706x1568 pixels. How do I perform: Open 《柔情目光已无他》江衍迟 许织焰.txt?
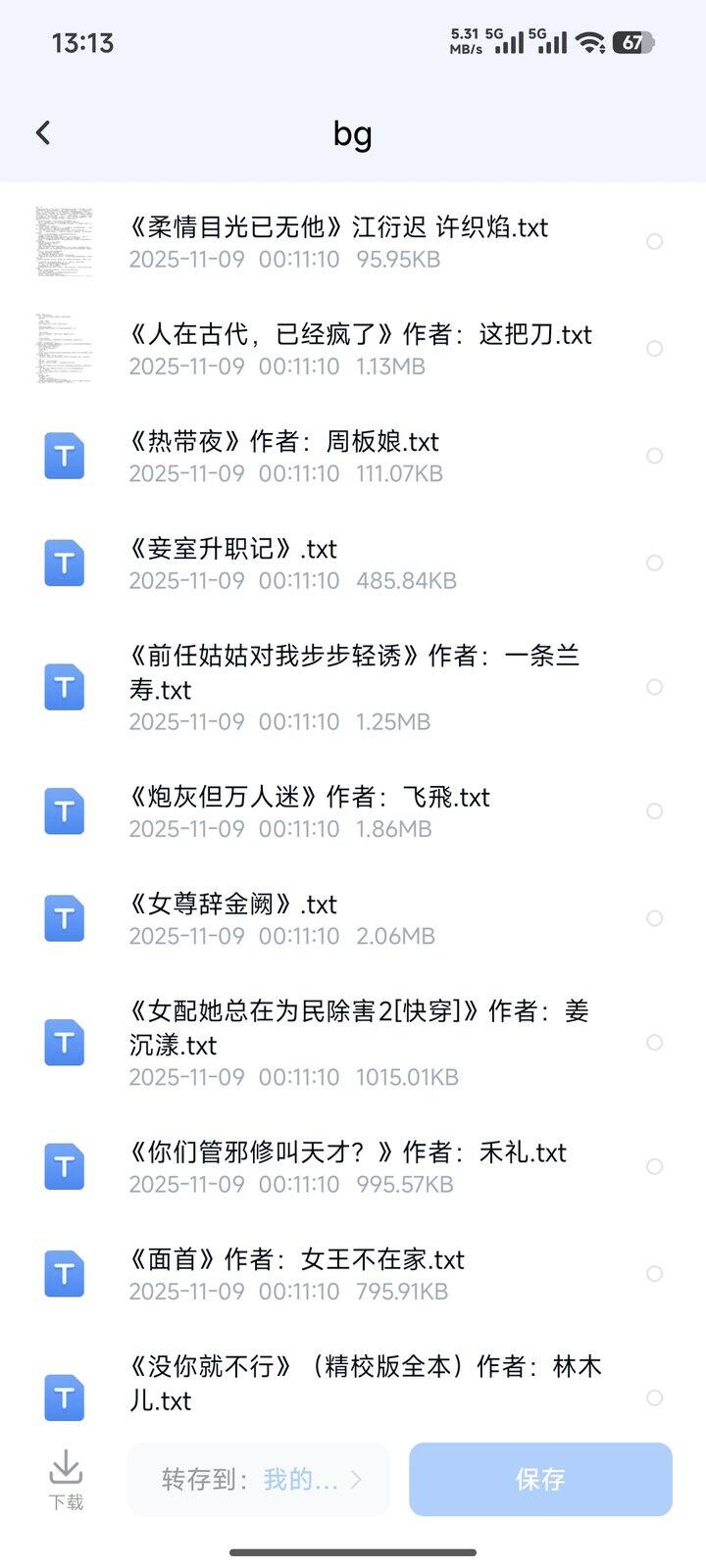pyautogui.click(x=337, y=228)
